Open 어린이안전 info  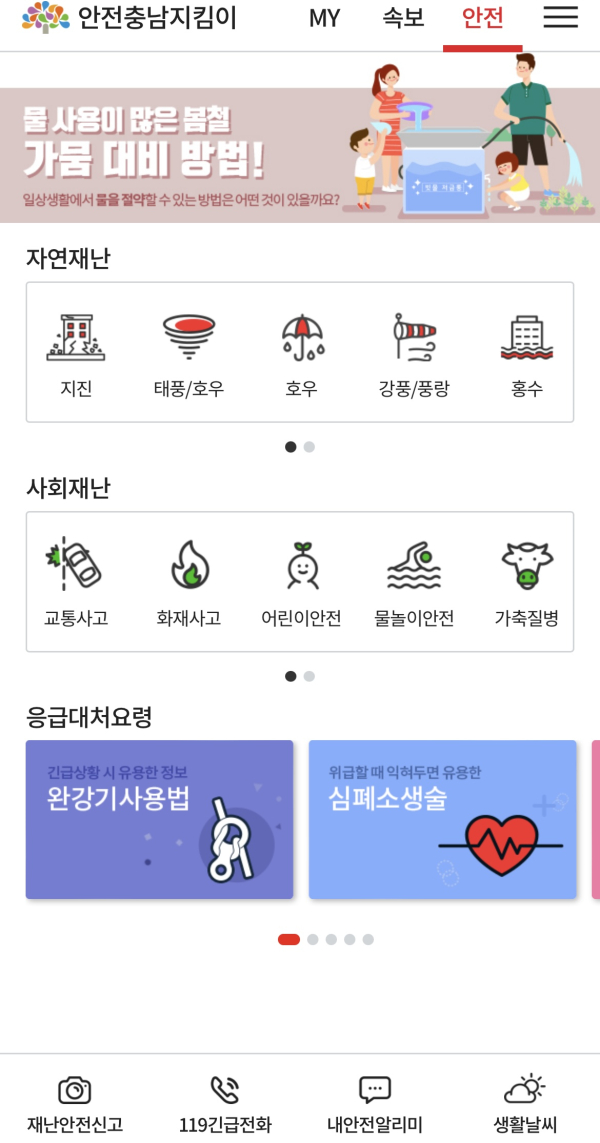pos(301,582)
